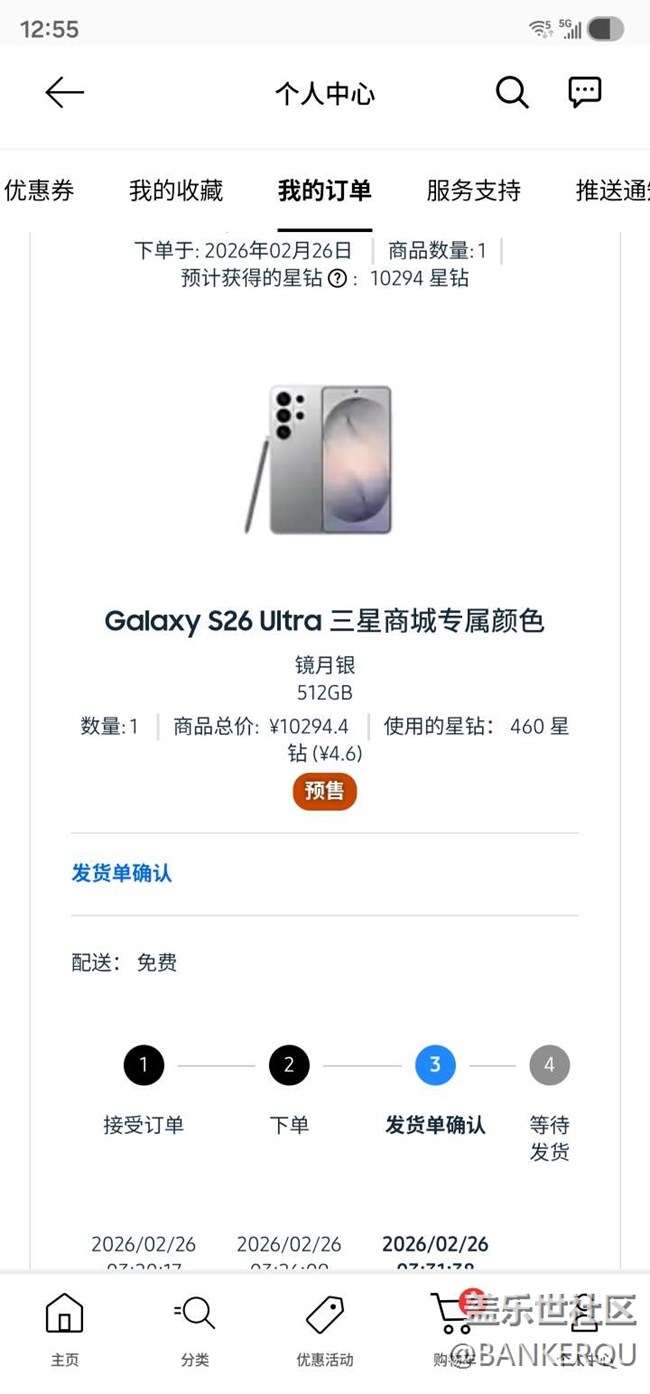Select the 我的订单 tab
The image size is (650, 1394).
click(325, 190)
